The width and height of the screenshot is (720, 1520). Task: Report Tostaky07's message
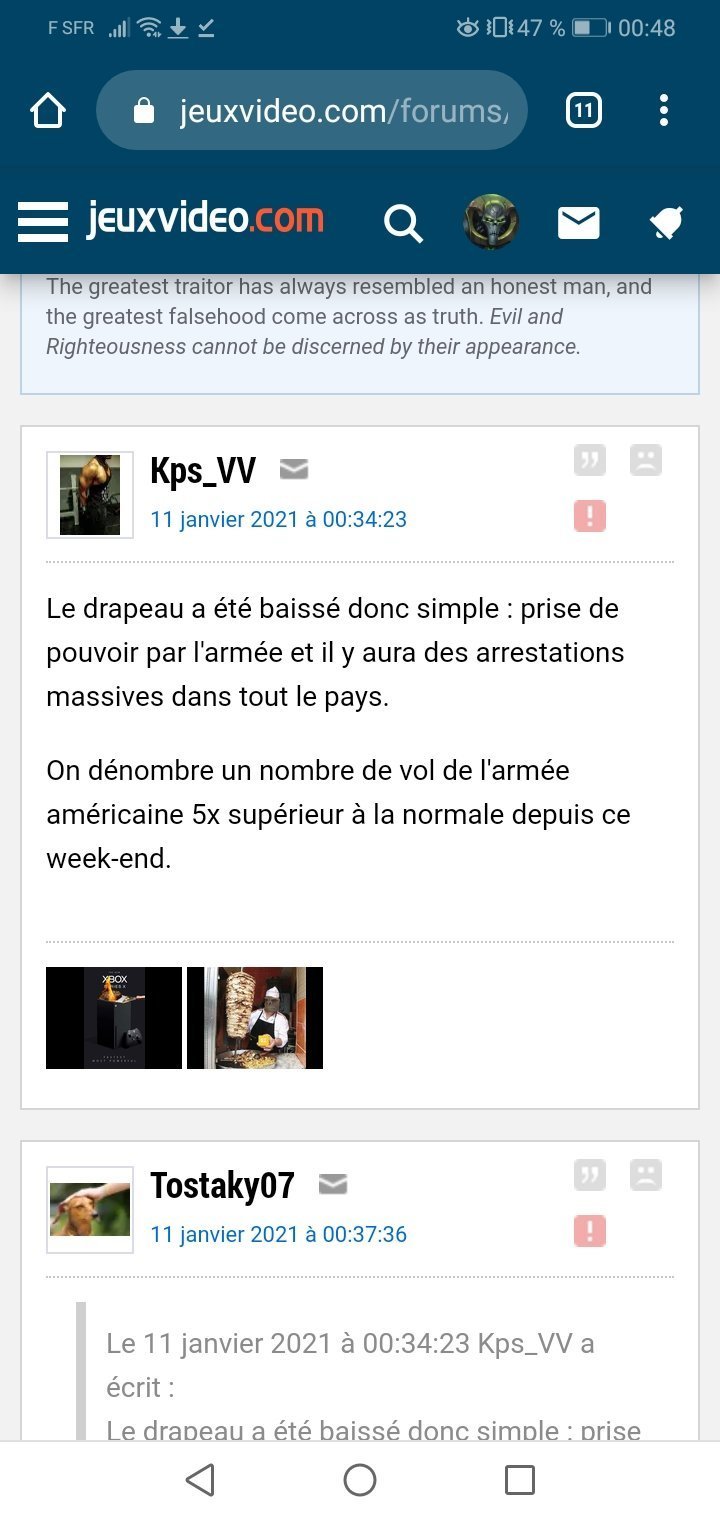pos(590,1231)
